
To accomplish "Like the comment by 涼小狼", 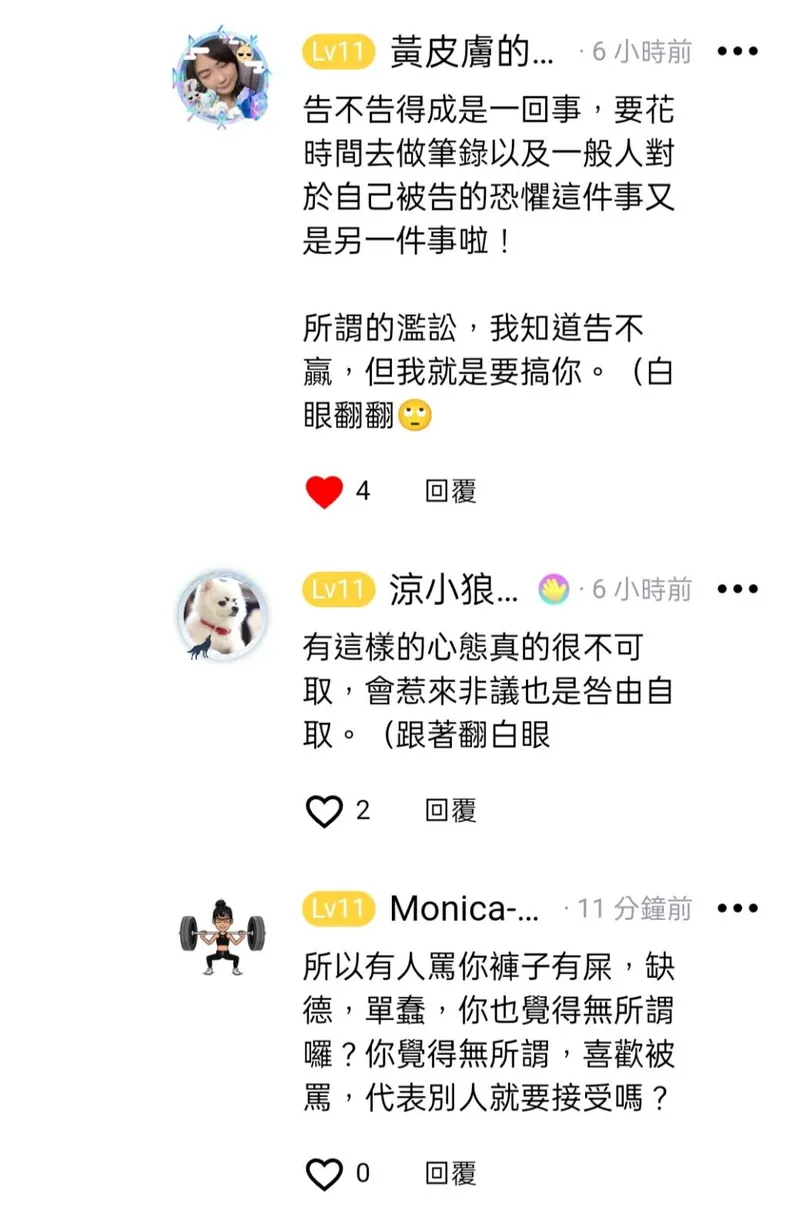I will click(x=324, y=811).
